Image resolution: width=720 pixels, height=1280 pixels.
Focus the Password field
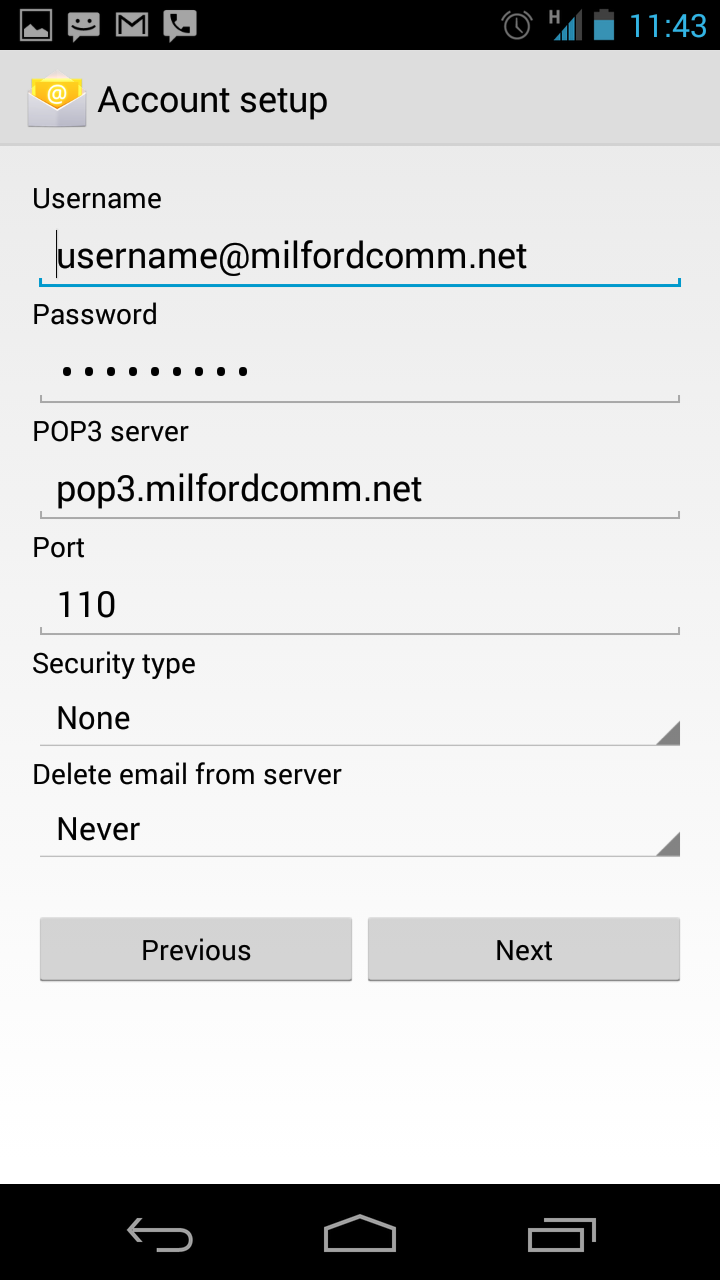360,372
